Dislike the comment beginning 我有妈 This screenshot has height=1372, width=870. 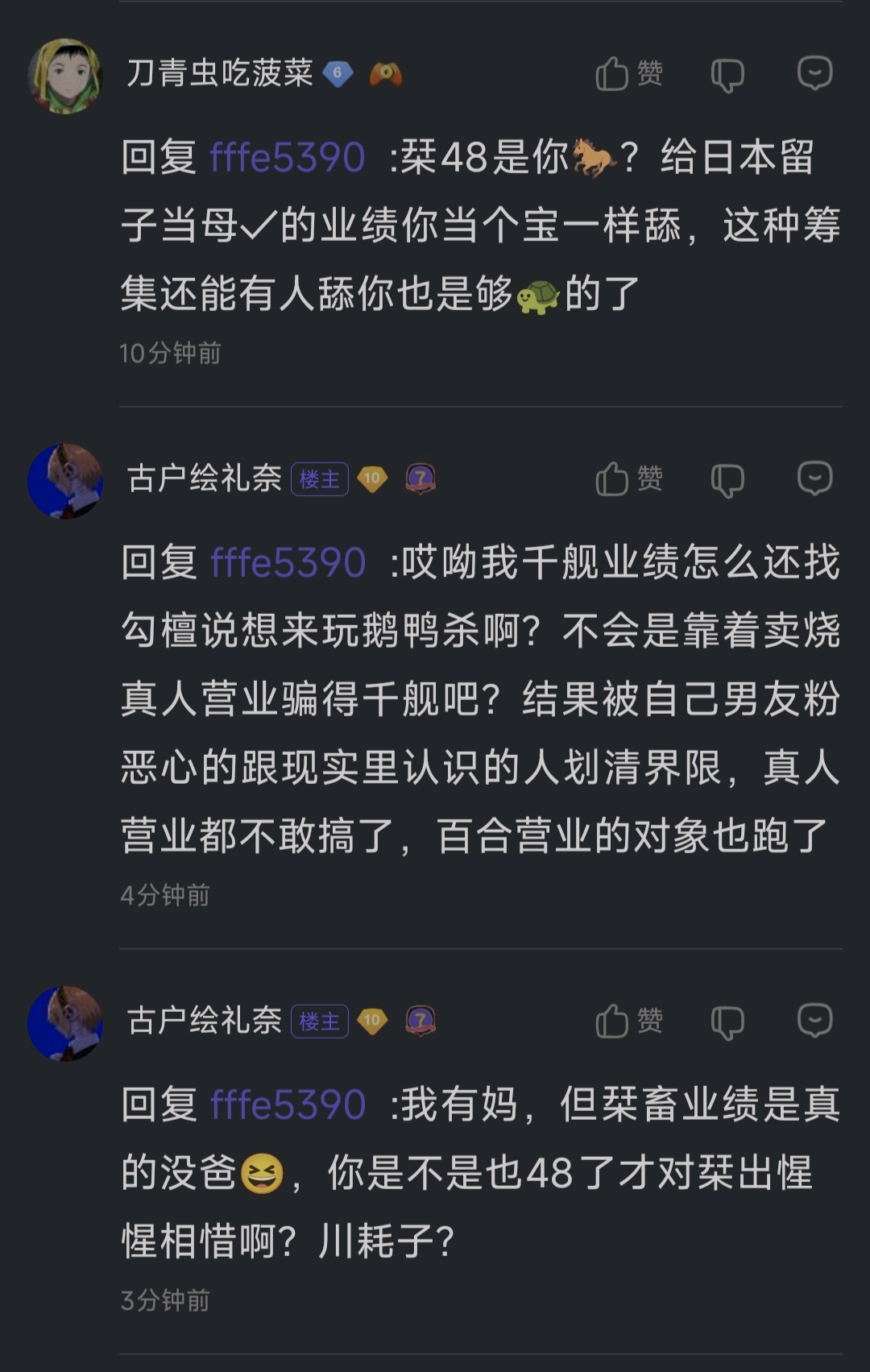(727, 1022)
